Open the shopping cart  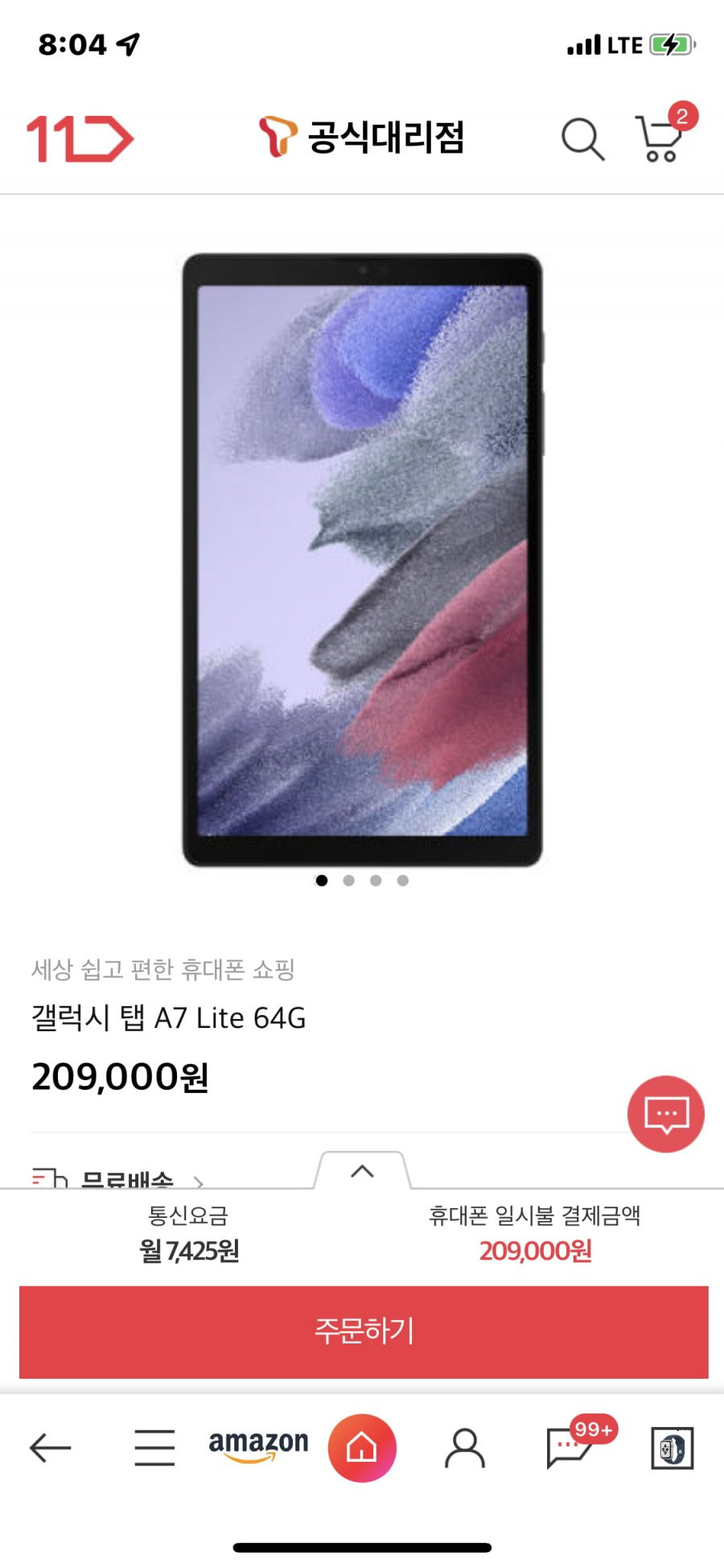660,138
